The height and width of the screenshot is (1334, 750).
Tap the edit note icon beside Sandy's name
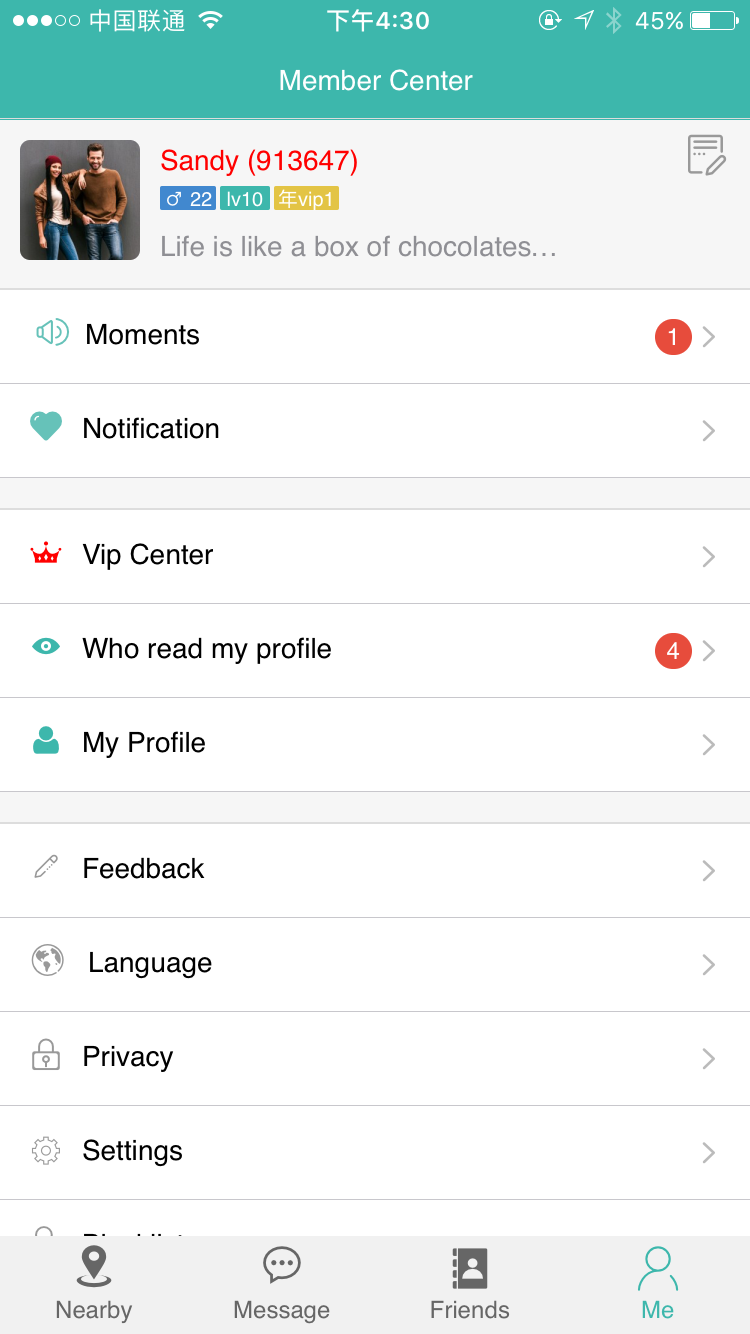point(707,155)
